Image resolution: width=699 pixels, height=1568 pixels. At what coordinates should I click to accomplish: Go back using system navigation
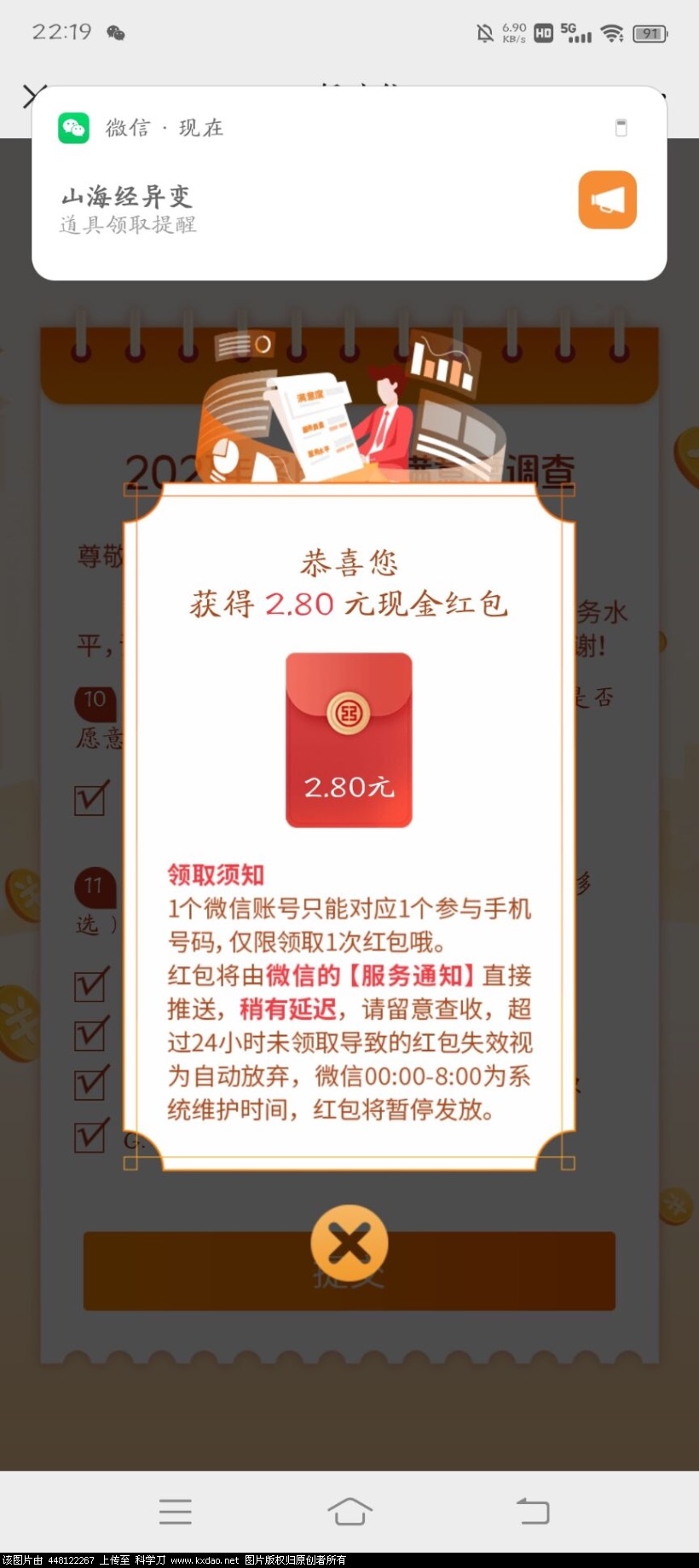coord(533,1511)
